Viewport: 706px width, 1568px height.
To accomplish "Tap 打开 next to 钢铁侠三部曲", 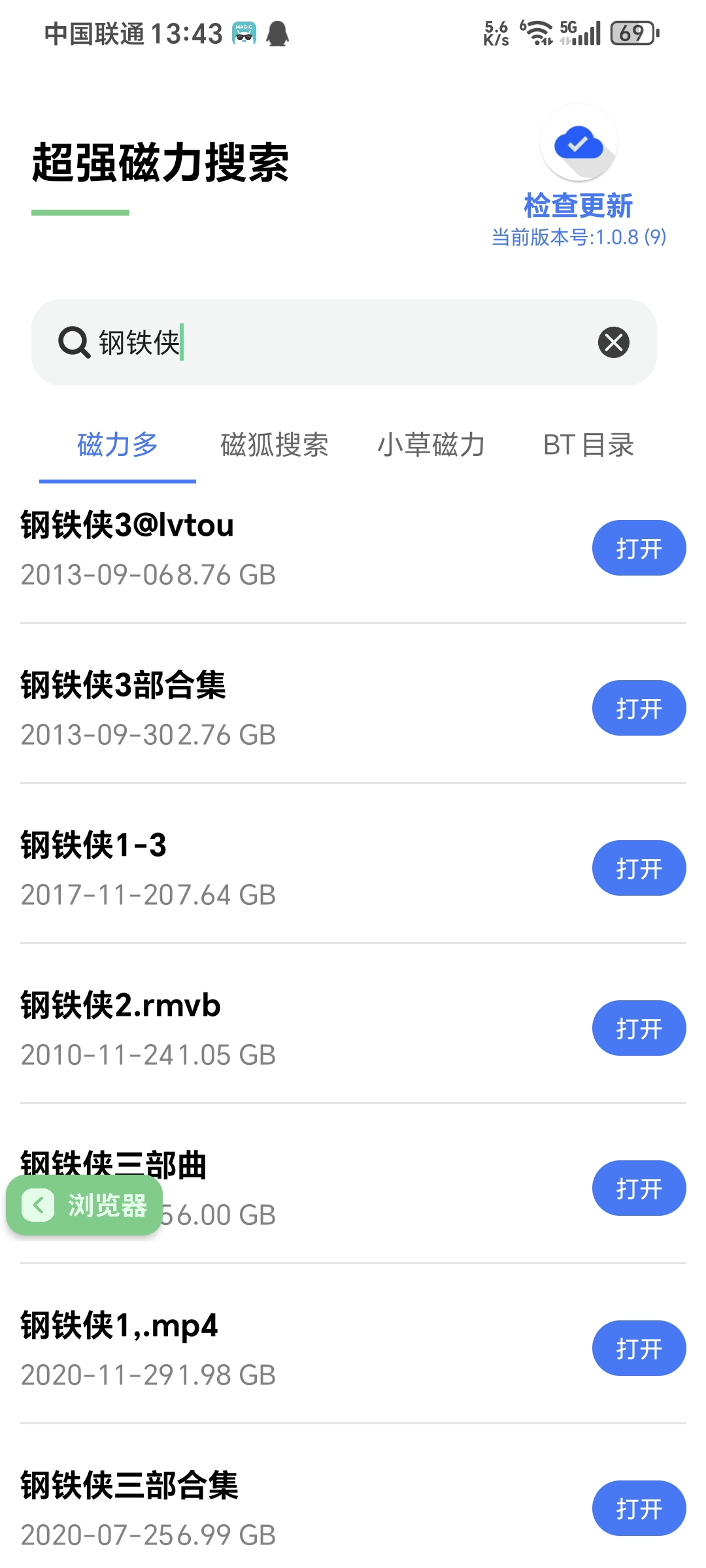I will click(x=639, y=1188).
